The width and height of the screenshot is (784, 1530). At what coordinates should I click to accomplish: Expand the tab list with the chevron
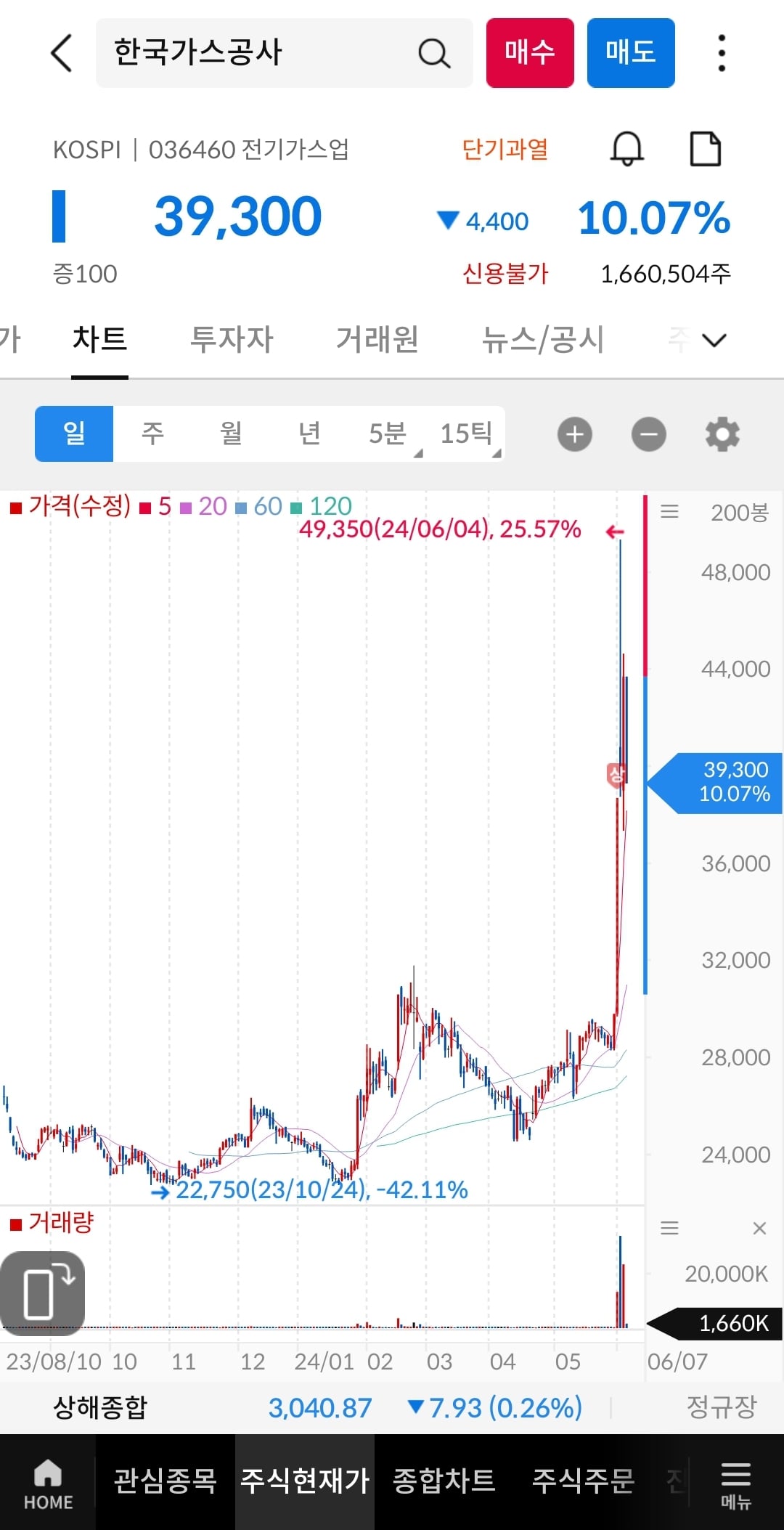click(714, 340)
